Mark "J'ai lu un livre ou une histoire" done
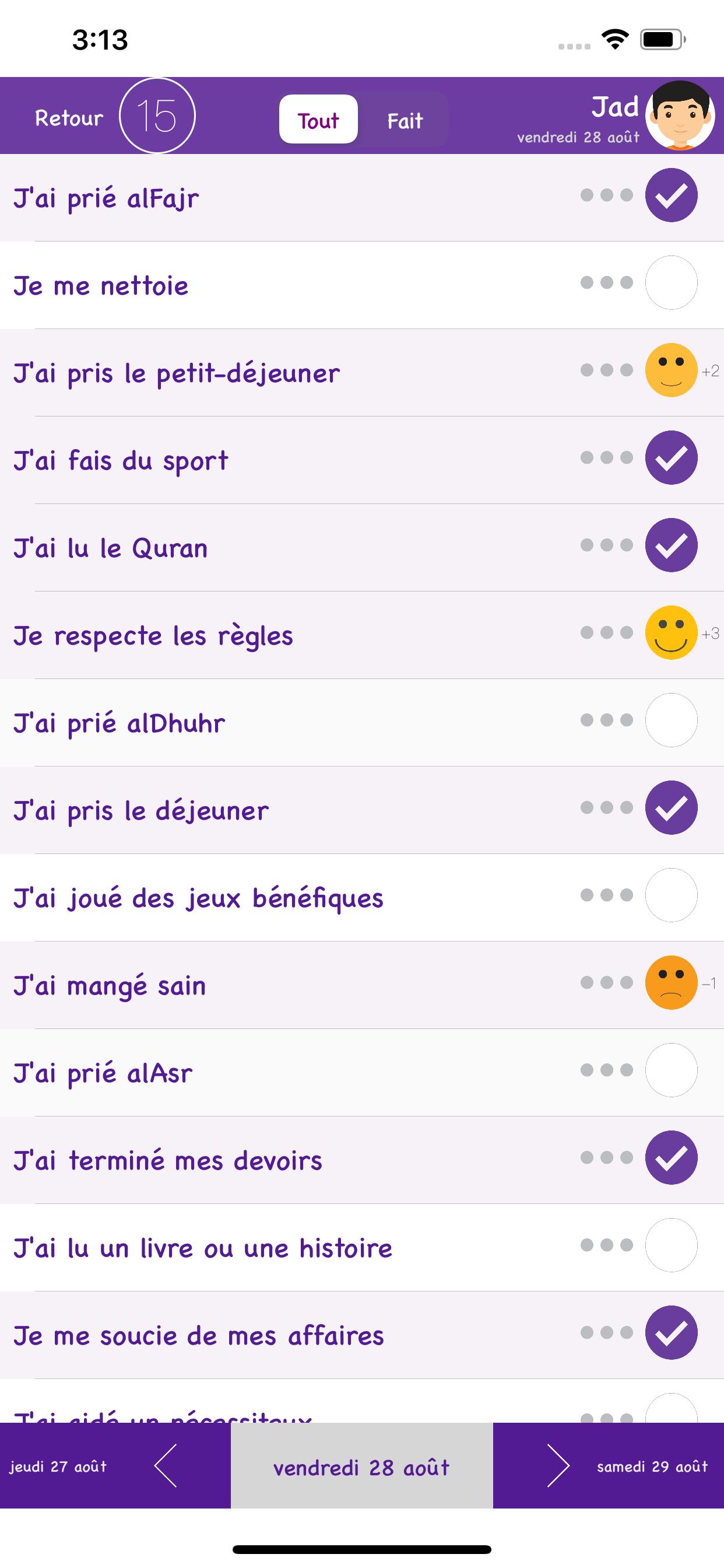The height and width of the screenshot is (1568, 724). coord(671,1245)
